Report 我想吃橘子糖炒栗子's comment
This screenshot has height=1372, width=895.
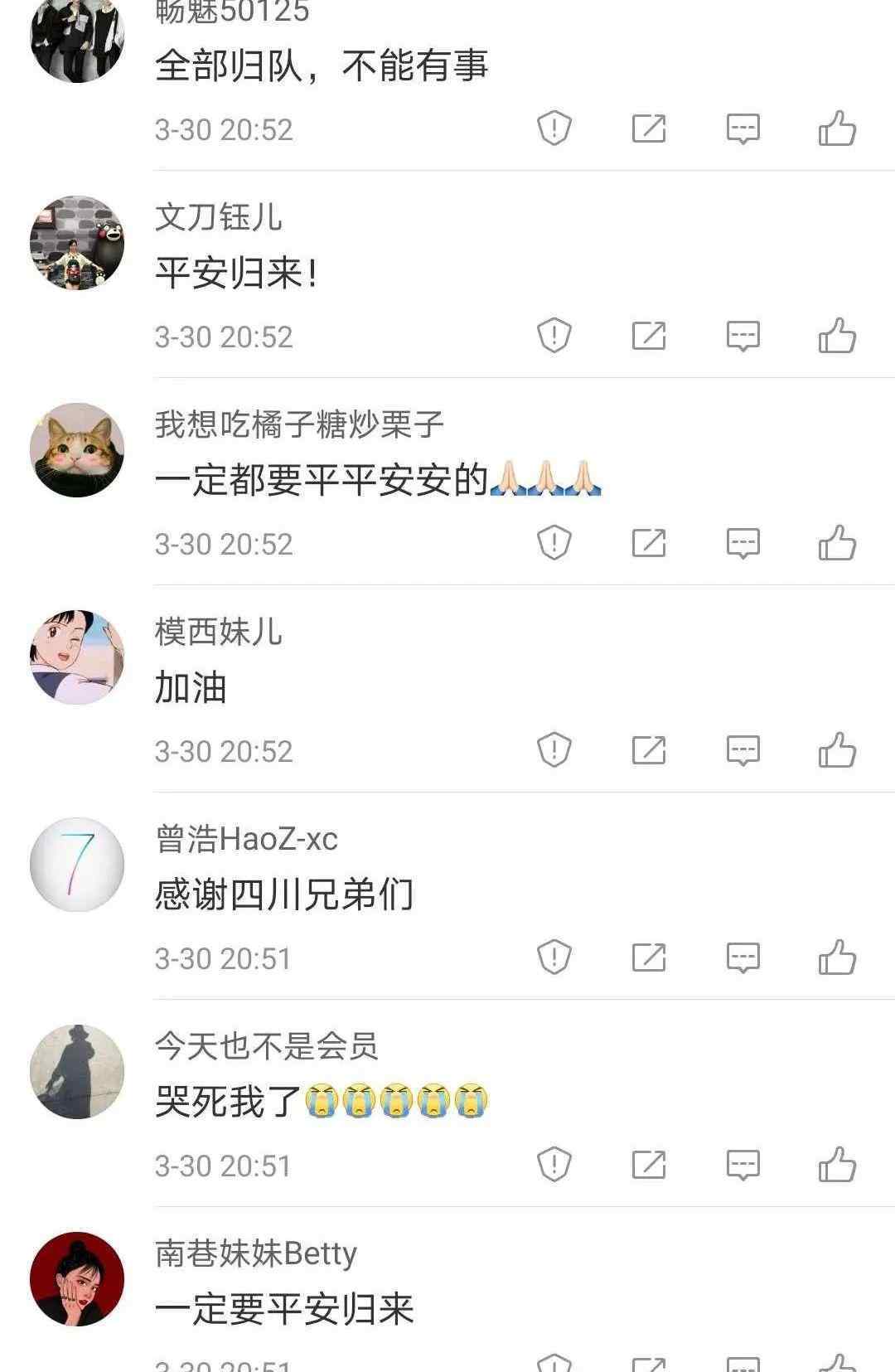coord(554,543)
